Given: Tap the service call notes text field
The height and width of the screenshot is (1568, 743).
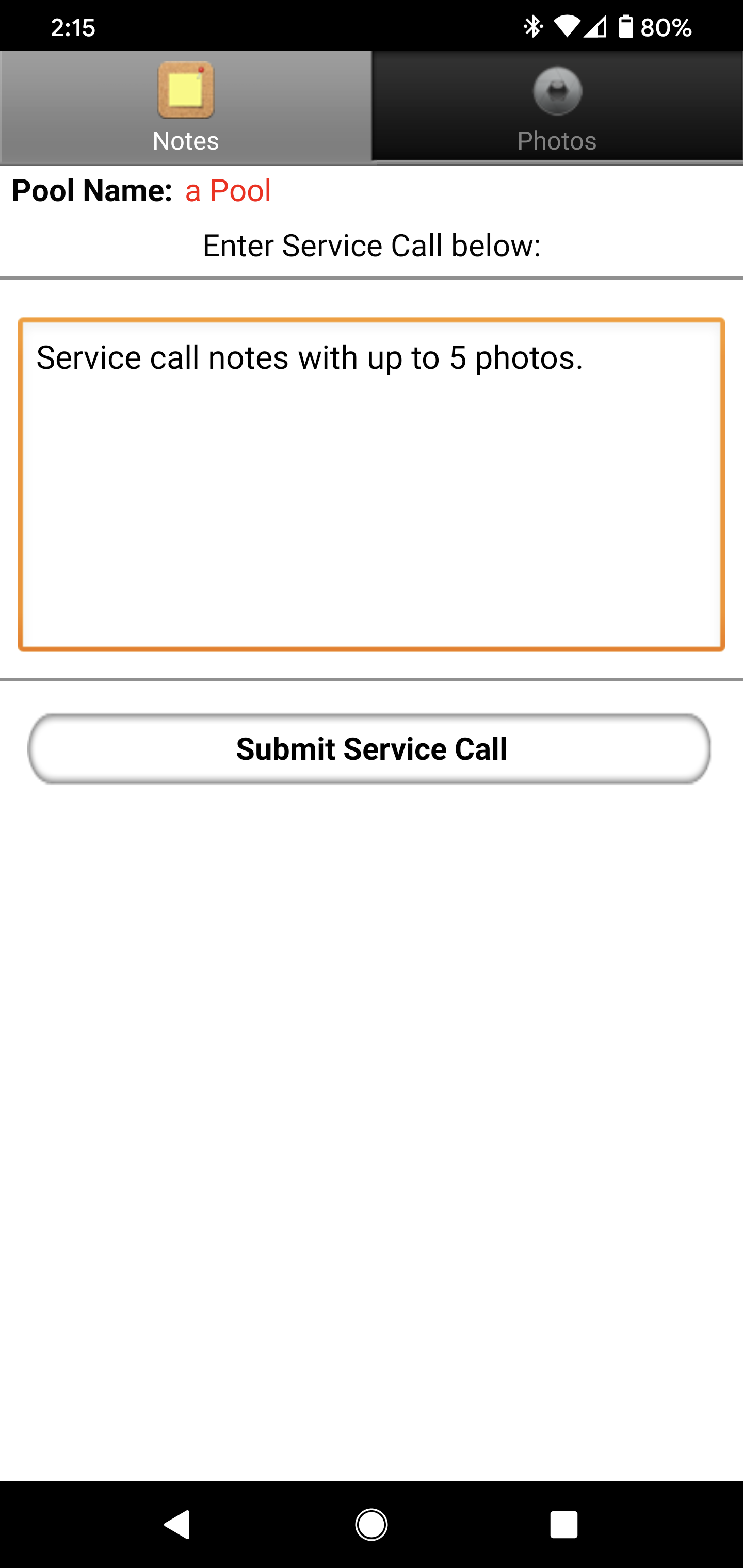Looking at the screenshot, I should coord(372,484).
